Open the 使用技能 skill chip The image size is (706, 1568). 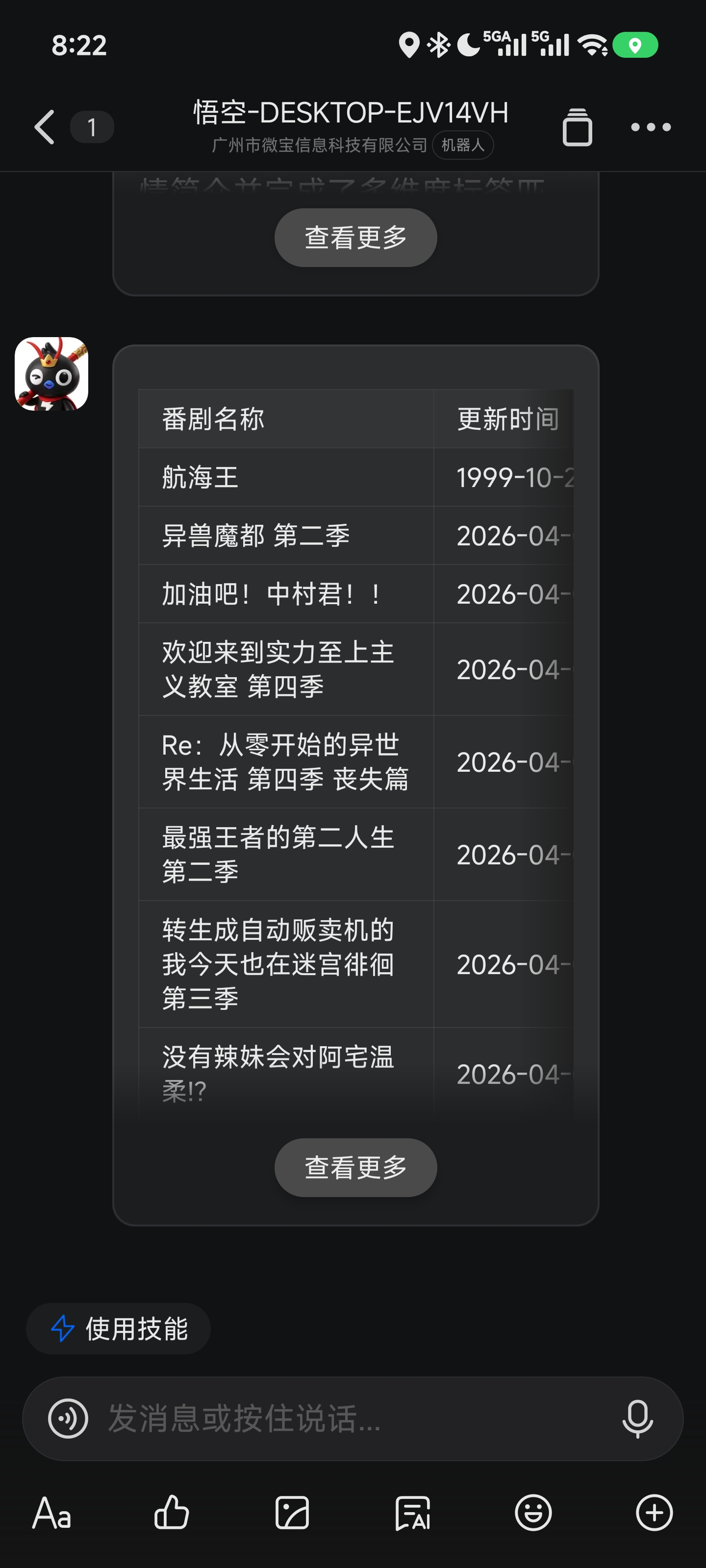tap(119, 1328)
